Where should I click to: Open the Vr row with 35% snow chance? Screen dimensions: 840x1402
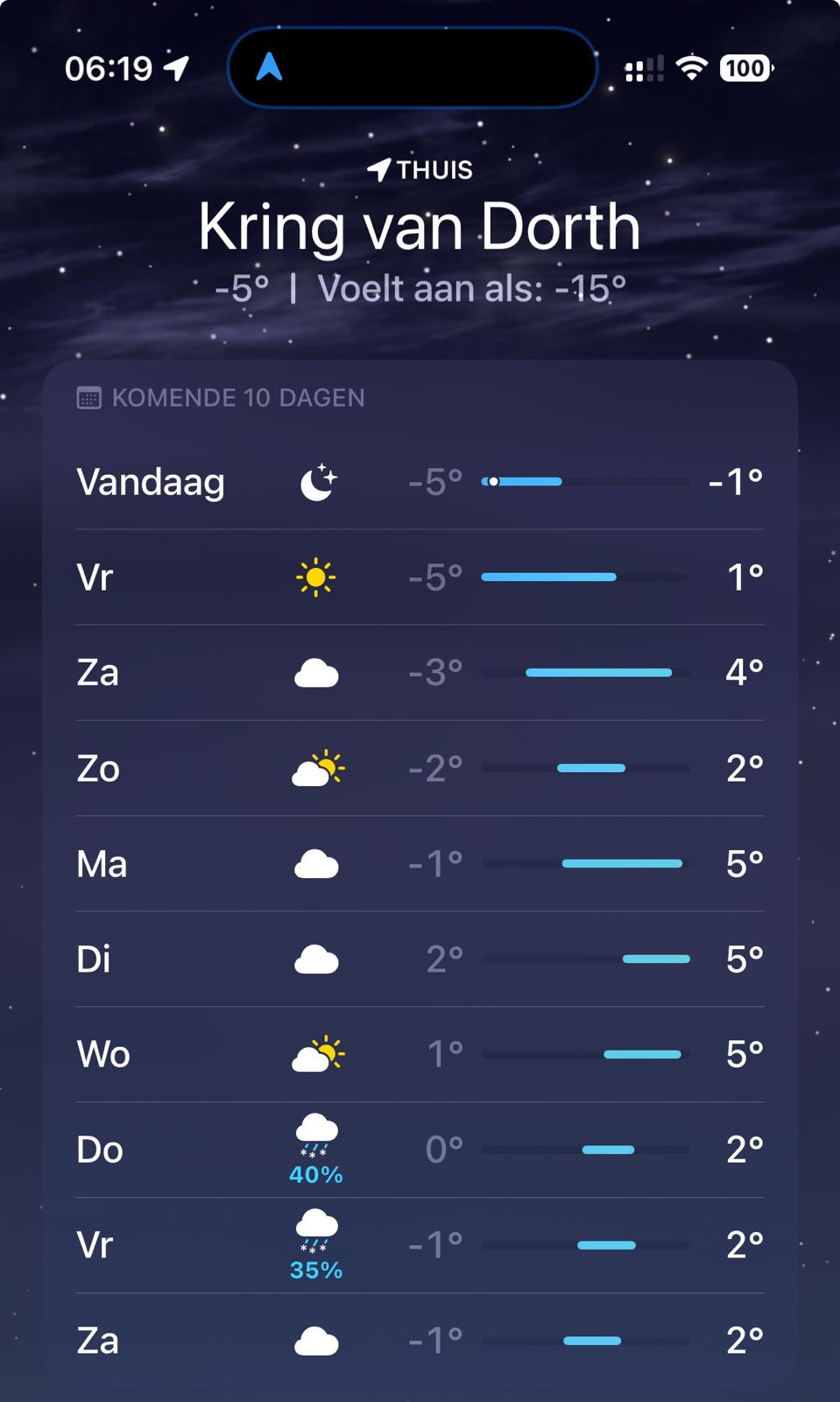pyautogui.click(x=420, y=1245)
